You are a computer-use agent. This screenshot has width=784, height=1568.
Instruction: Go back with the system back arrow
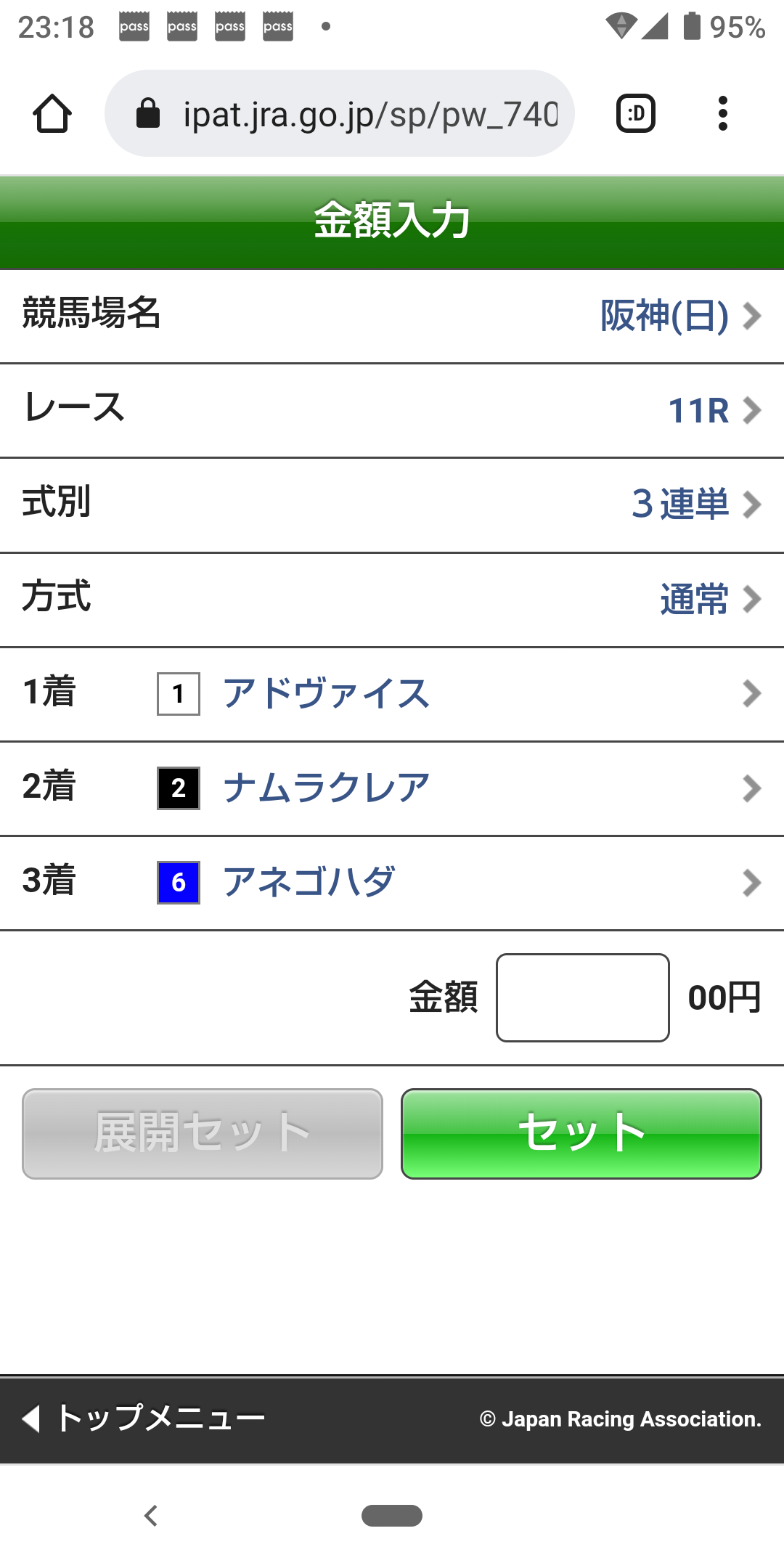(x=151, y=1516)
